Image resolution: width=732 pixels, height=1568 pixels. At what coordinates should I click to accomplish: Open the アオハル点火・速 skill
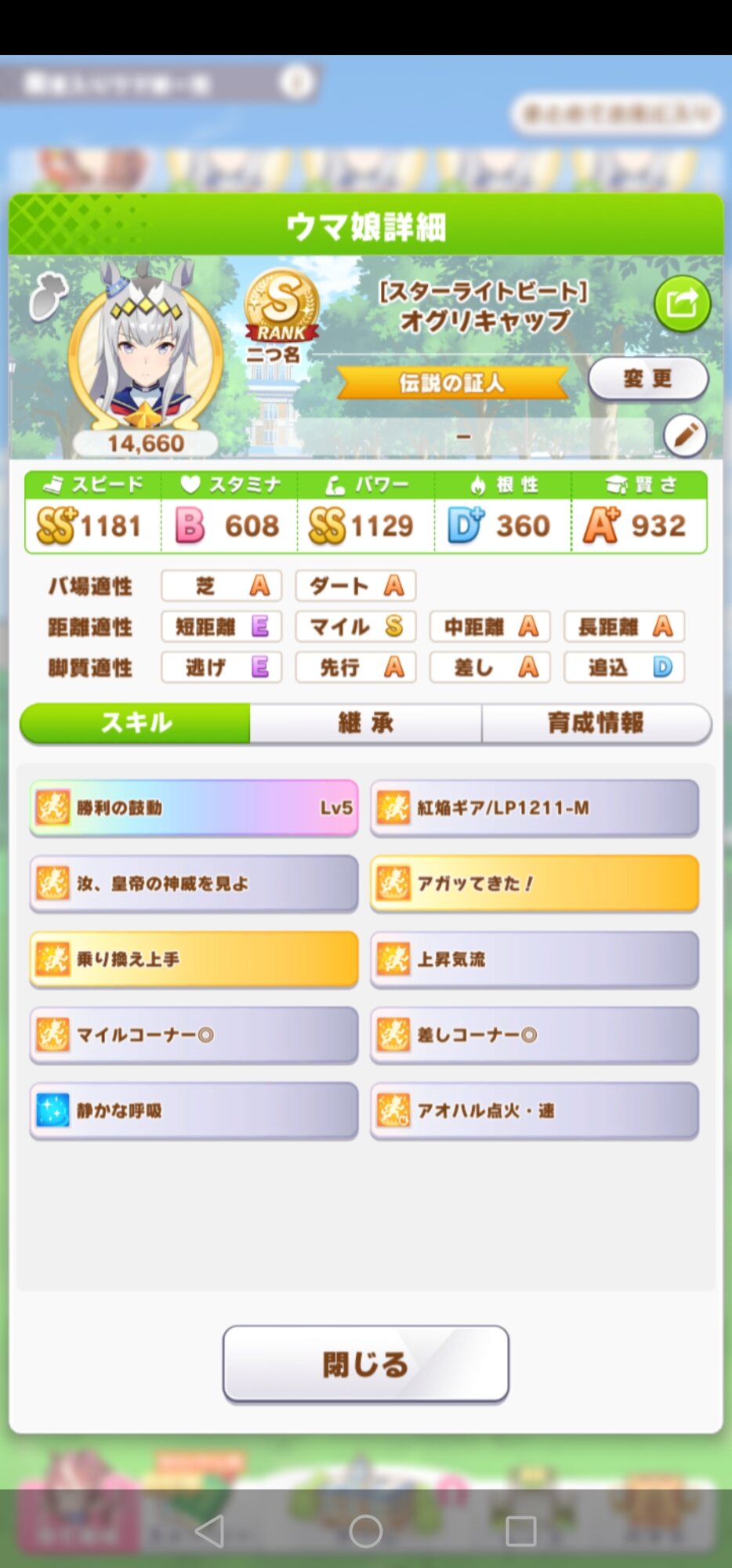[x=535, y=1111]
